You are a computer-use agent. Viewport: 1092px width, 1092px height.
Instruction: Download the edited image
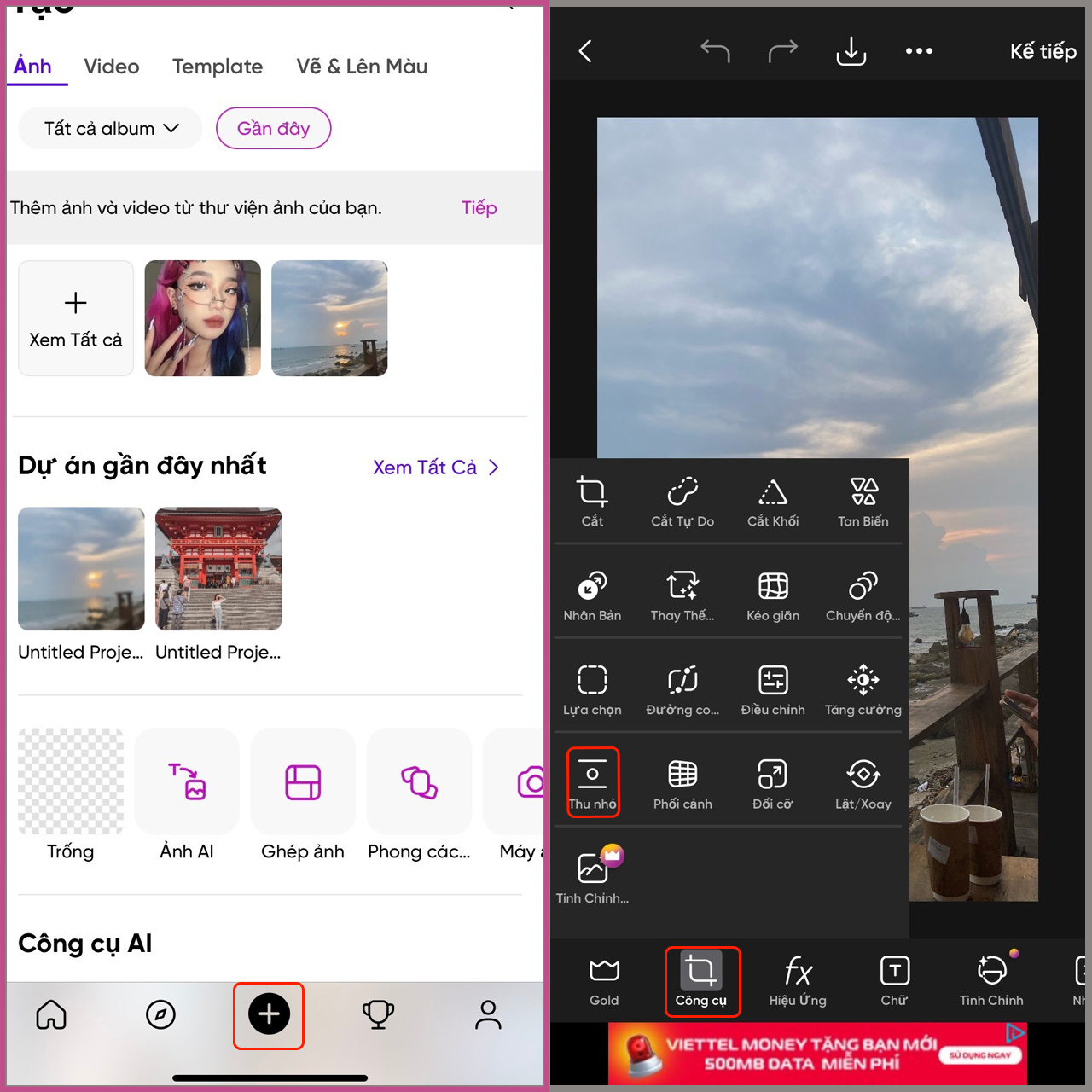point(851,51)
